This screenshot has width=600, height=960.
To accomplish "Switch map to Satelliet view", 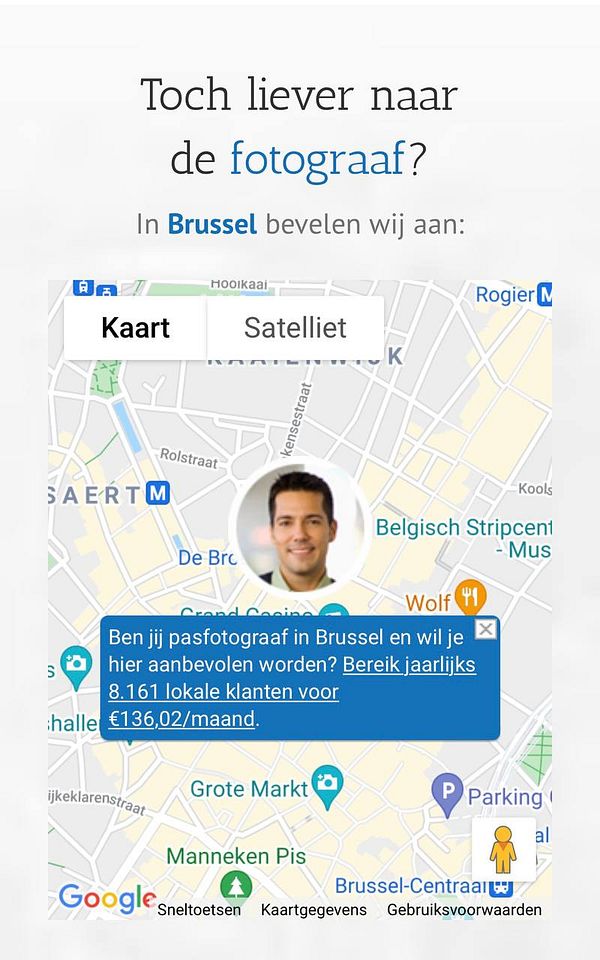I will click(x=295, y=328).
